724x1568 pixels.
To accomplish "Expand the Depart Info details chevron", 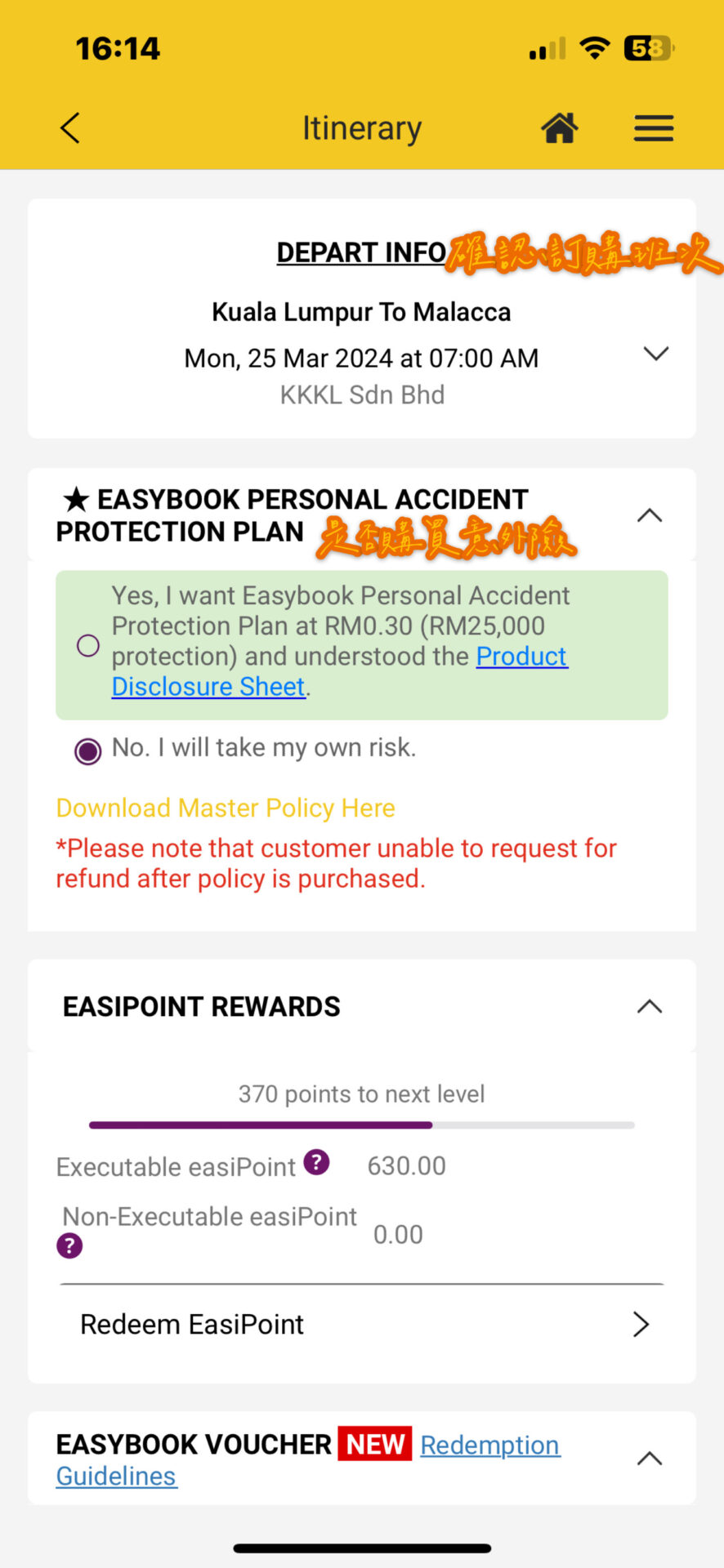I will point(656,354).
